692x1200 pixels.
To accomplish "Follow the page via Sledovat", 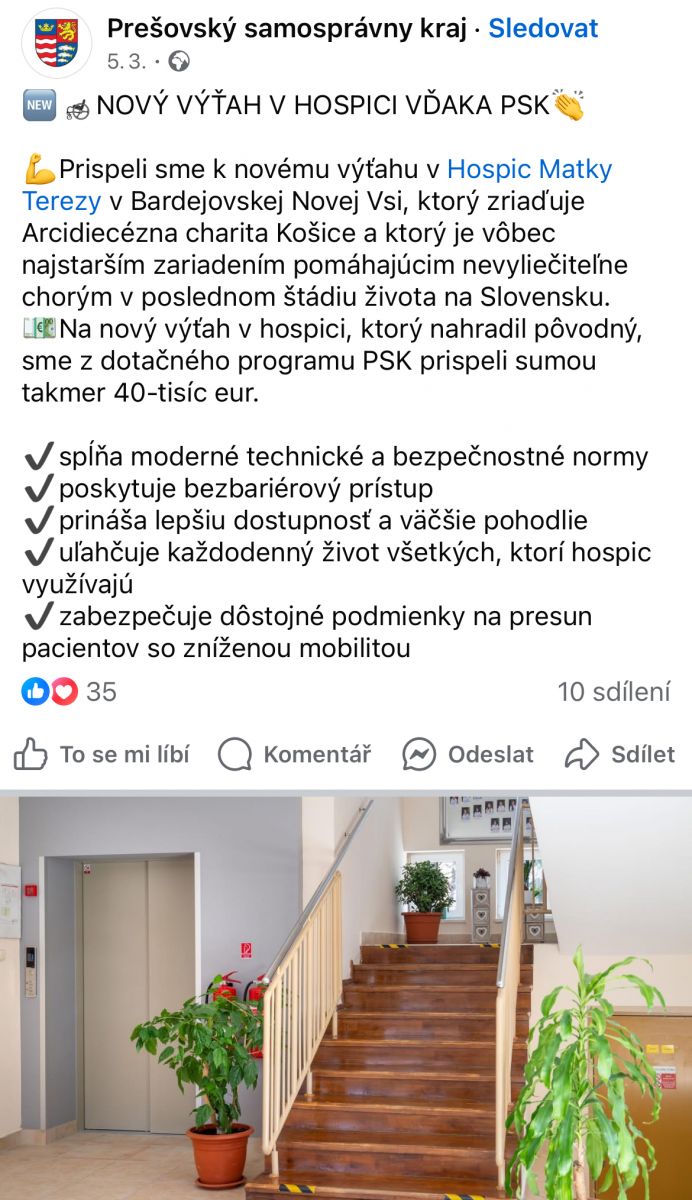I will tap(543, 29).
